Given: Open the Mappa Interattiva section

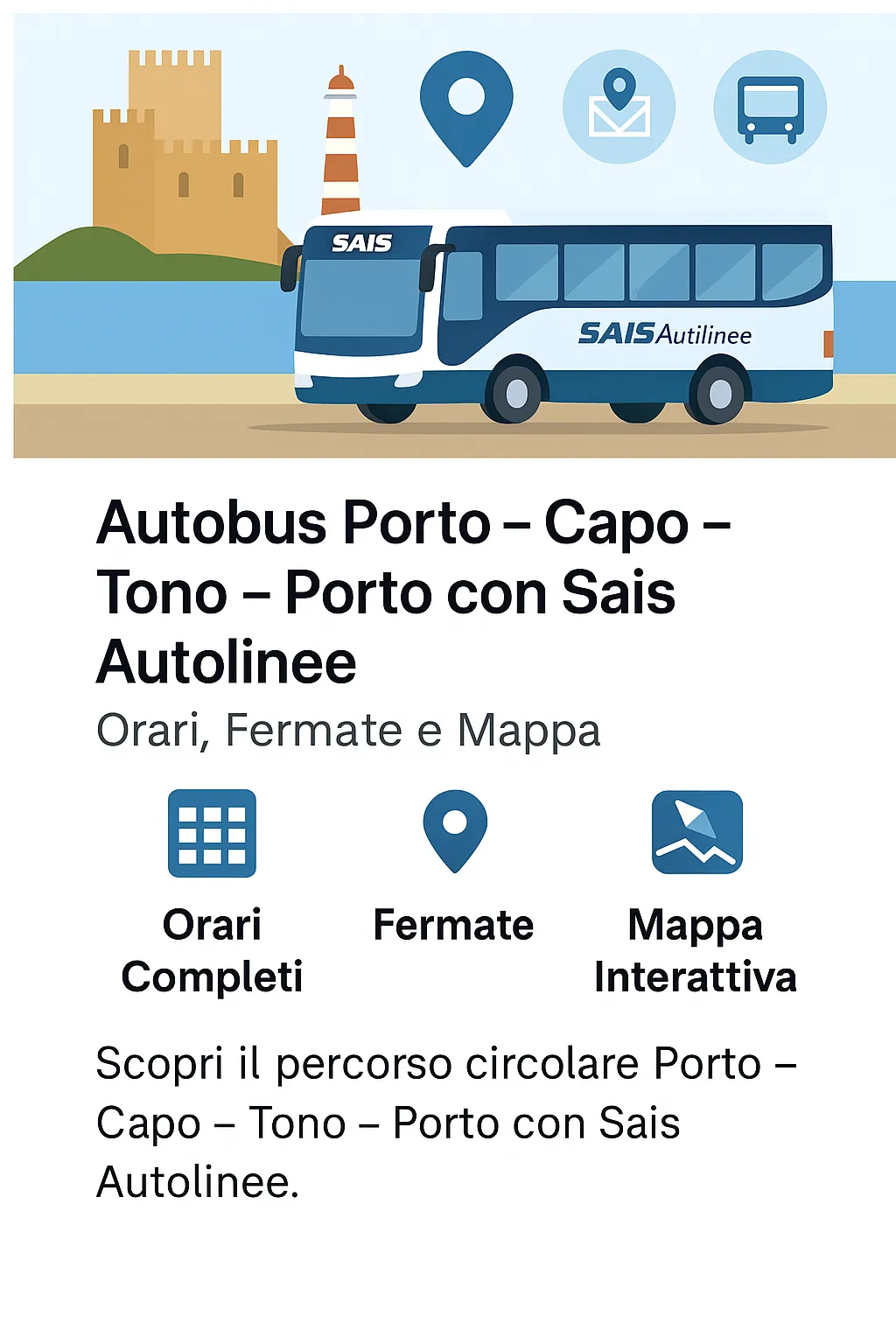Looking at the screenshot, I should [696, 949].
